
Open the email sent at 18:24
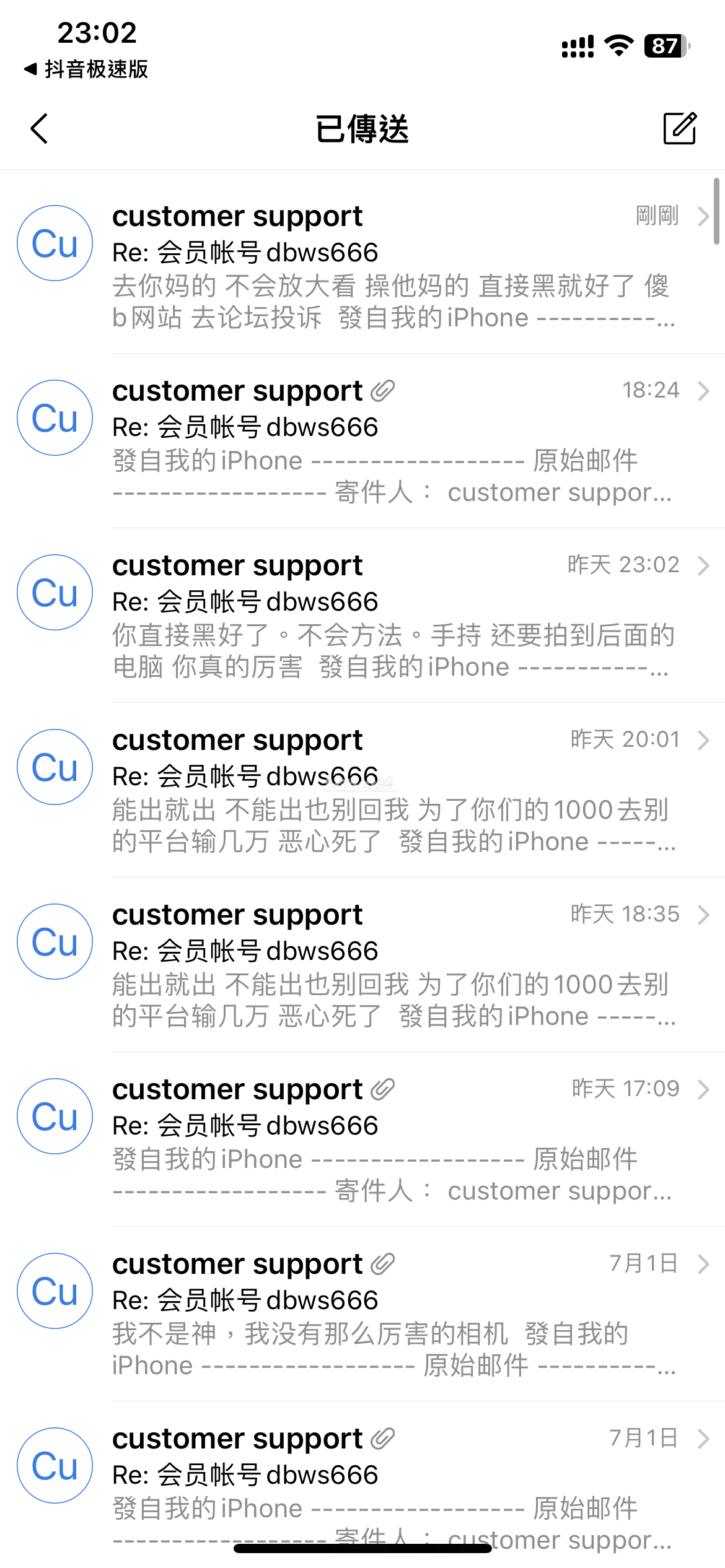click(390, 441)
